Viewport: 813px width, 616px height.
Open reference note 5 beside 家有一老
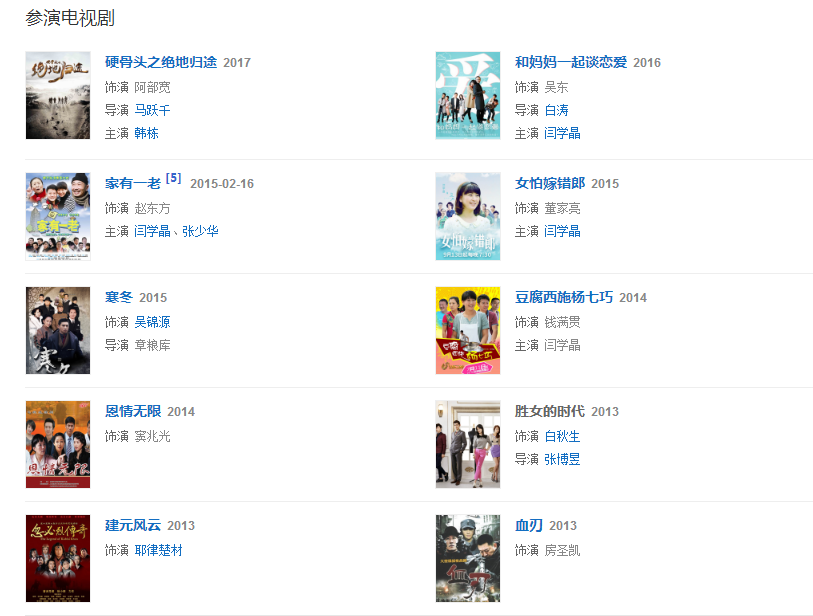click(x=173, y=178)
